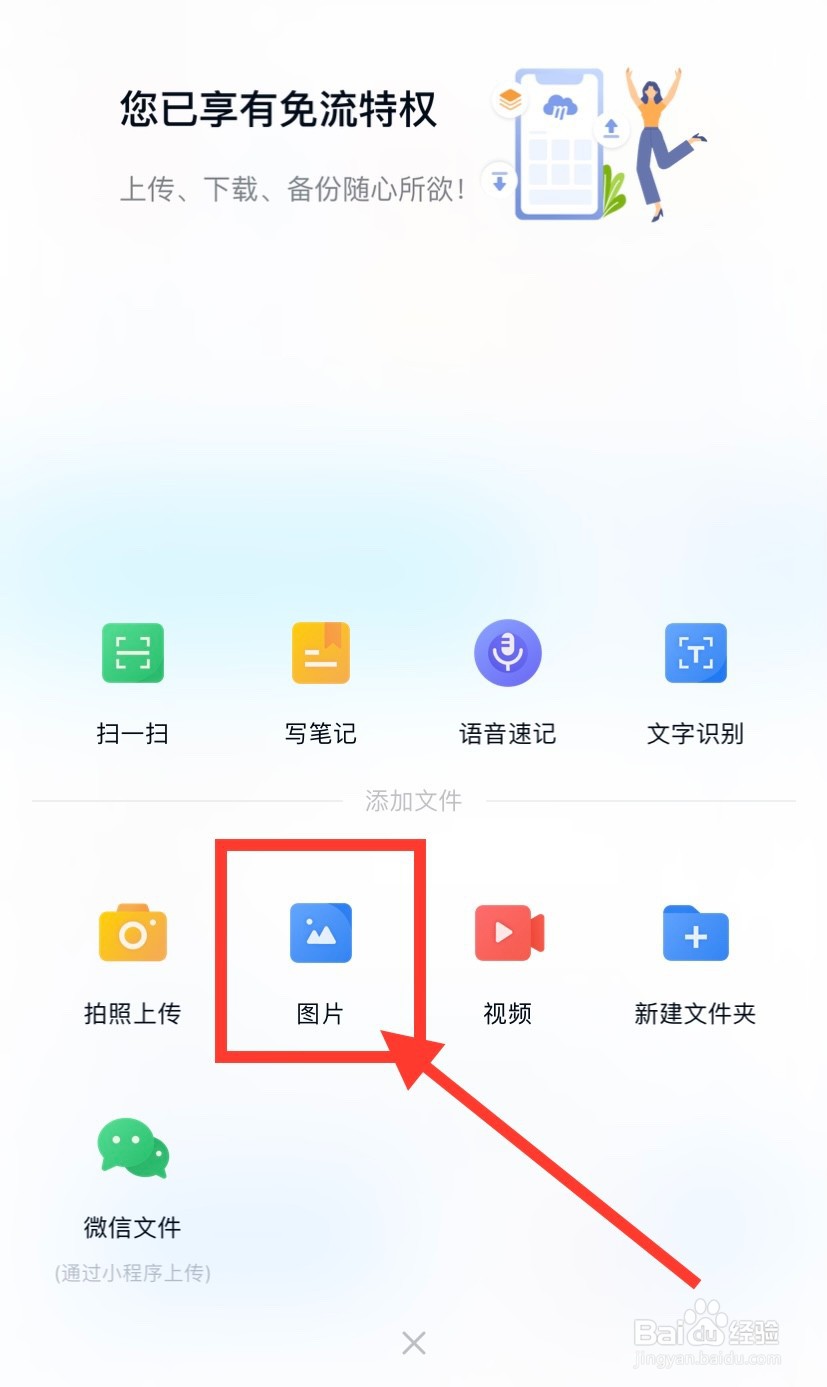Tap the (通过小程序上传) hint text
Screen dimensions: 827x1387
tap(133, 1272)
